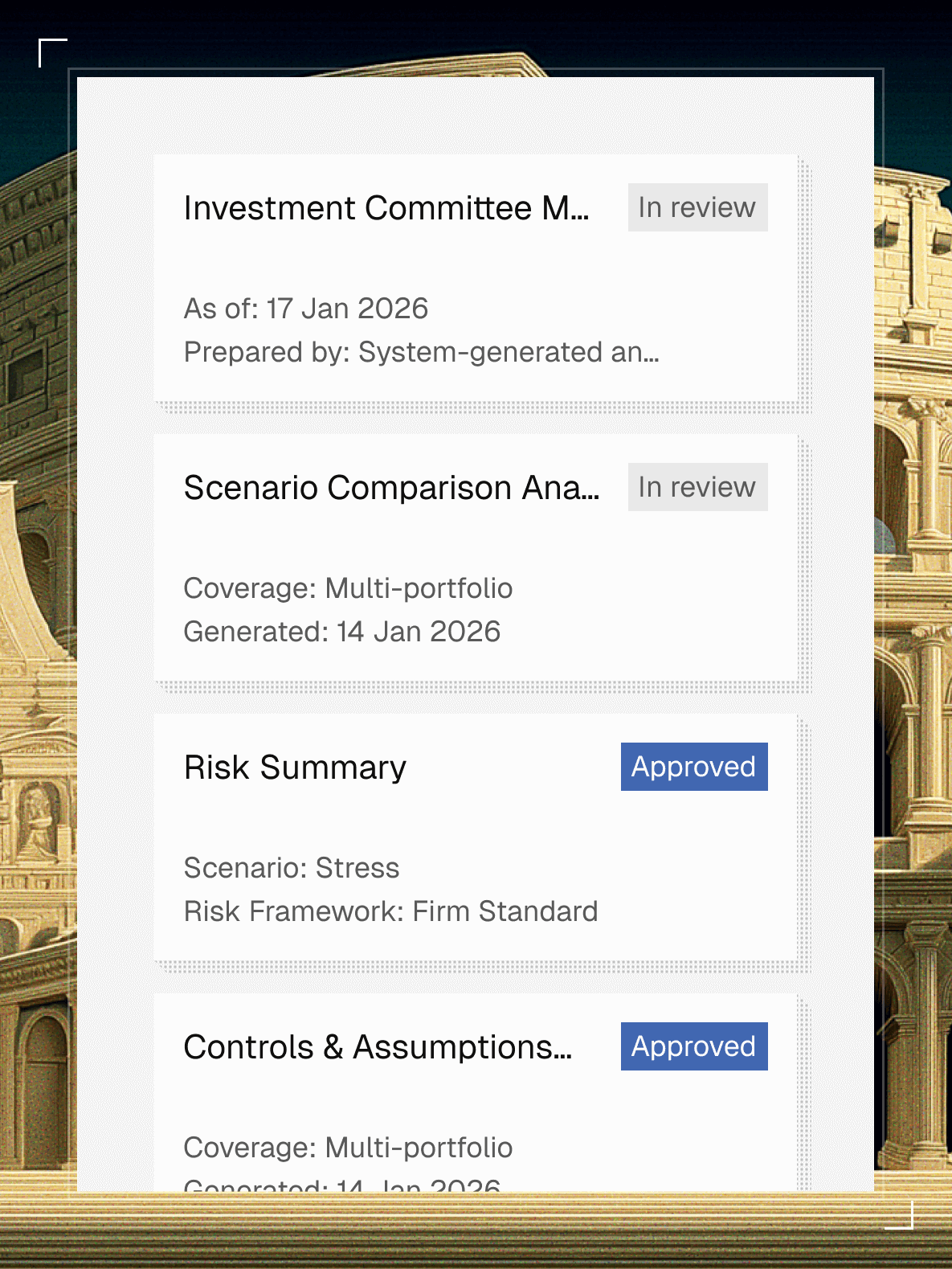The width and height of the screenshot is (952, 1269).
Task: Expand the truncated Scenario Comparison title
Action: pyautogui.click(x=392, y=487)
